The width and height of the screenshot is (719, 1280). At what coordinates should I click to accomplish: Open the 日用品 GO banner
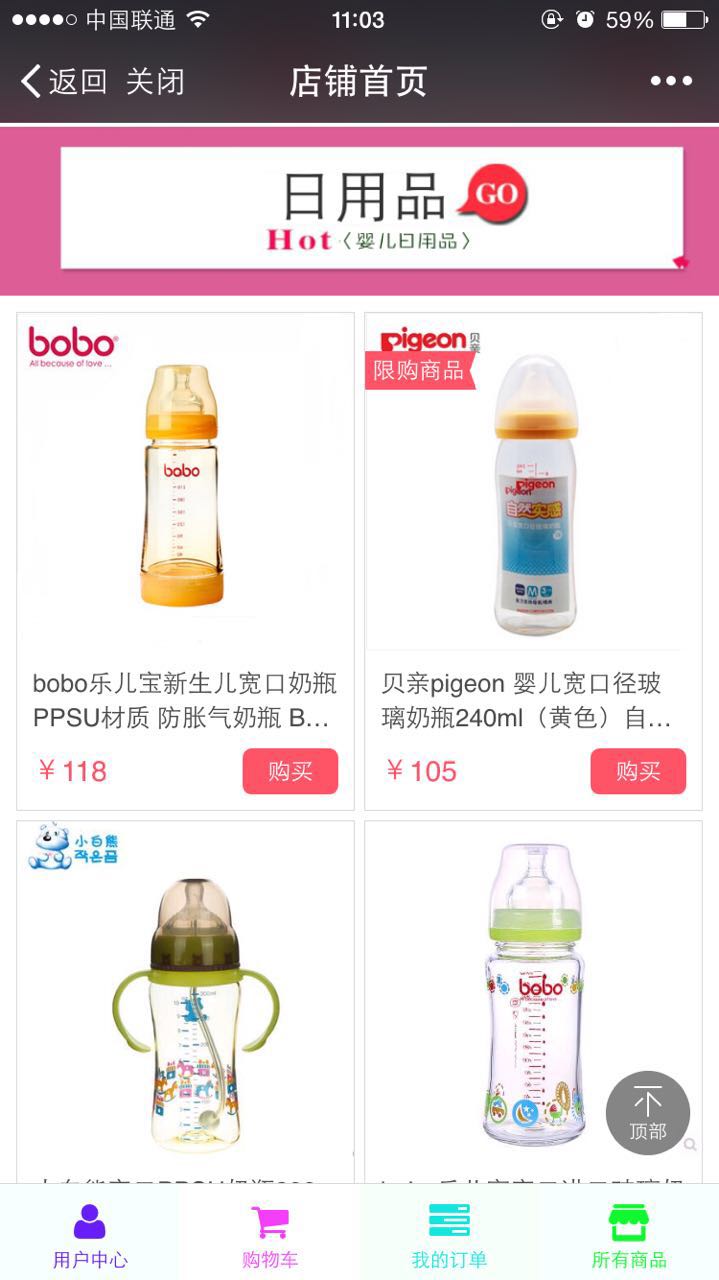pos(371,209)
